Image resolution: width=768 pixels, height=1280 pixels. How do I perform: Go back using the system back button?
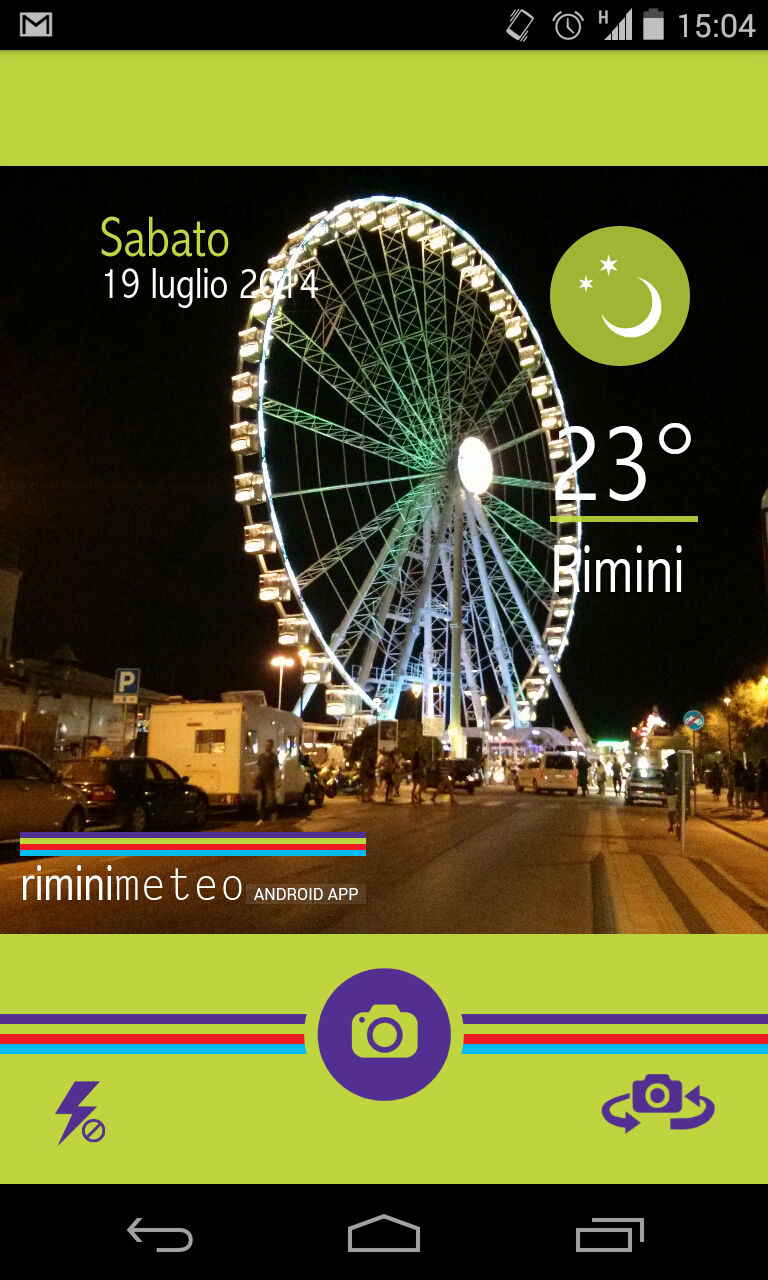coord(160,1235)
